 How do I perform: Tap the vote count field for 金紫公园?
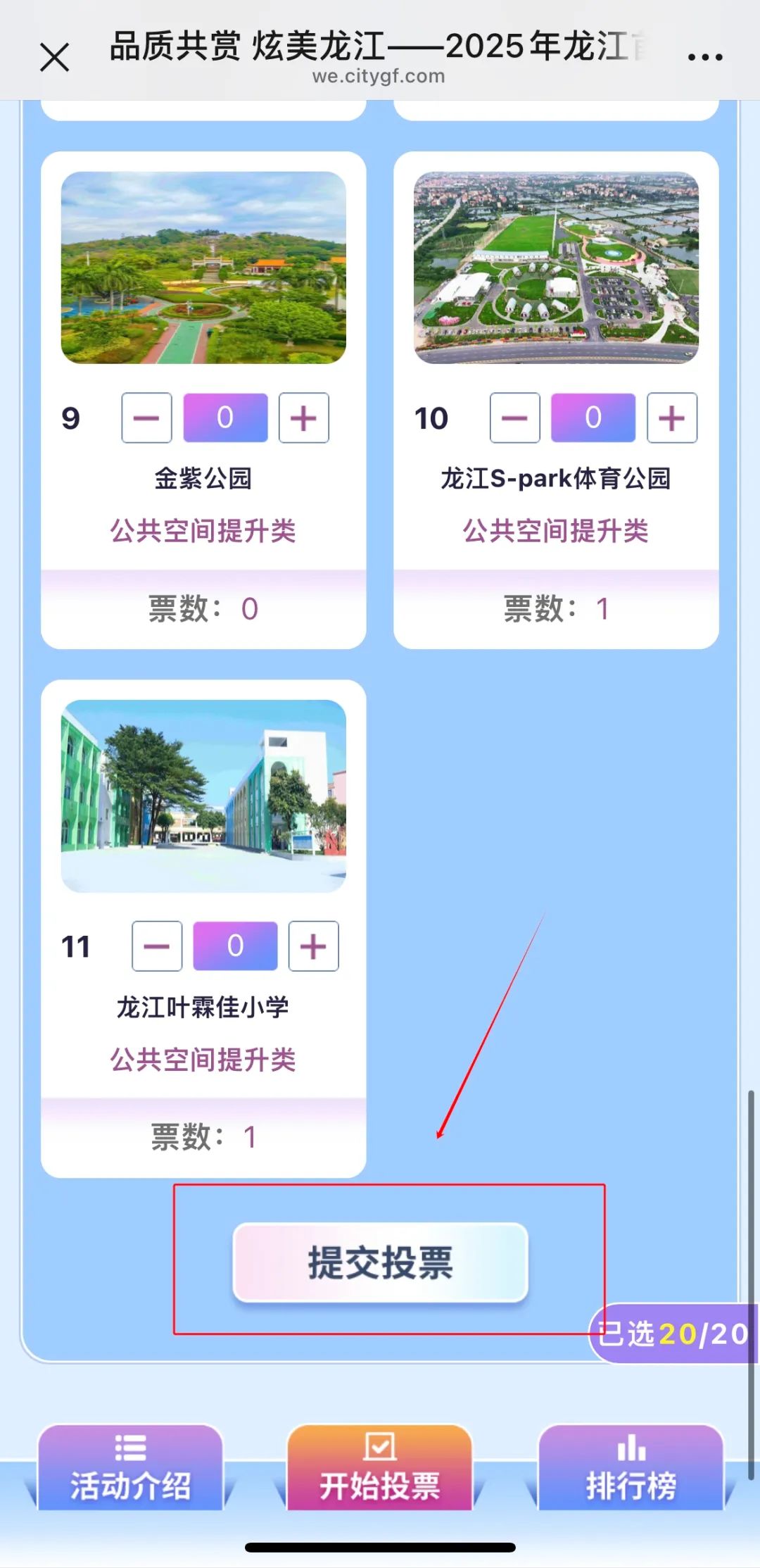pos(225,418)
